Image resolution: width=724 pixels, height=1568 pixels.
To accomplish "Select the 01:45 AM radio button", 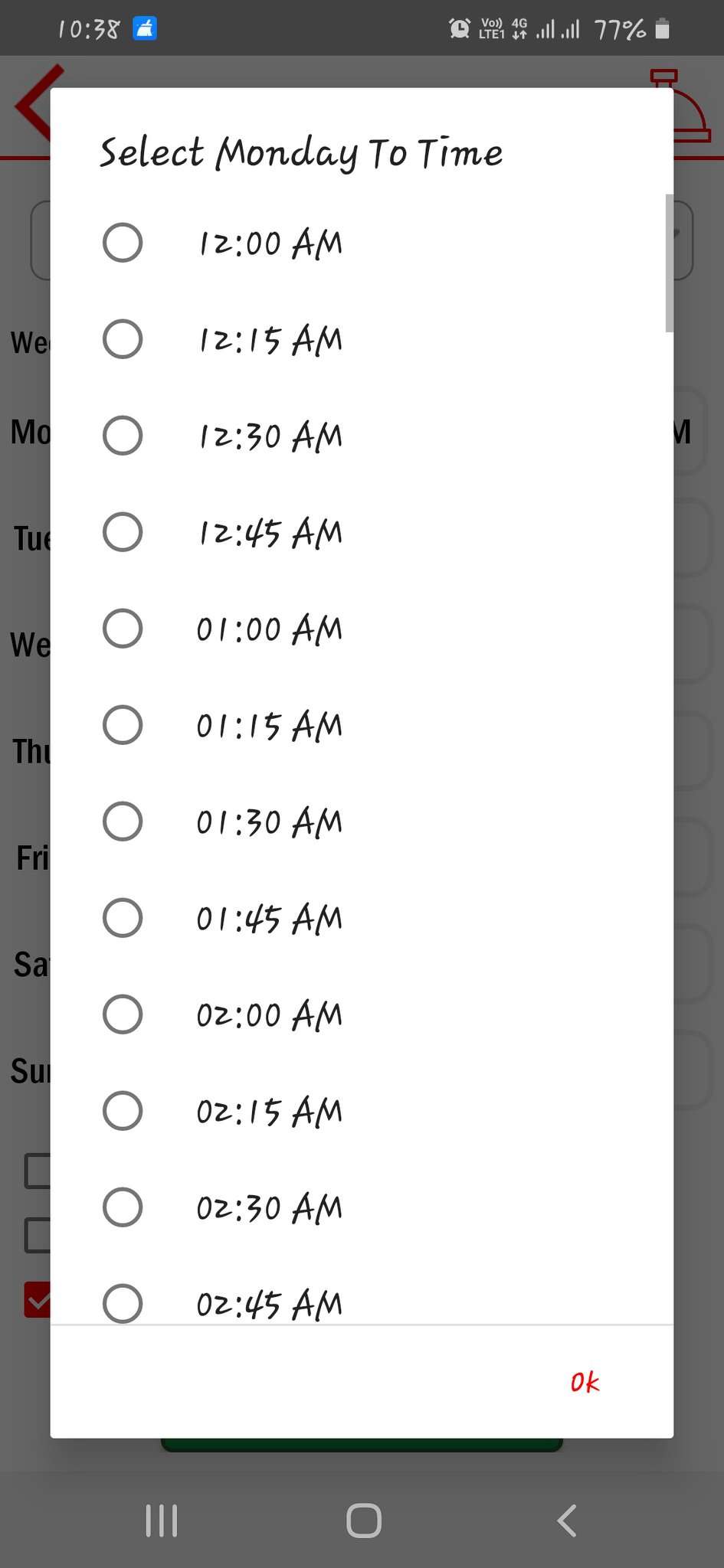I will point(123,918).
